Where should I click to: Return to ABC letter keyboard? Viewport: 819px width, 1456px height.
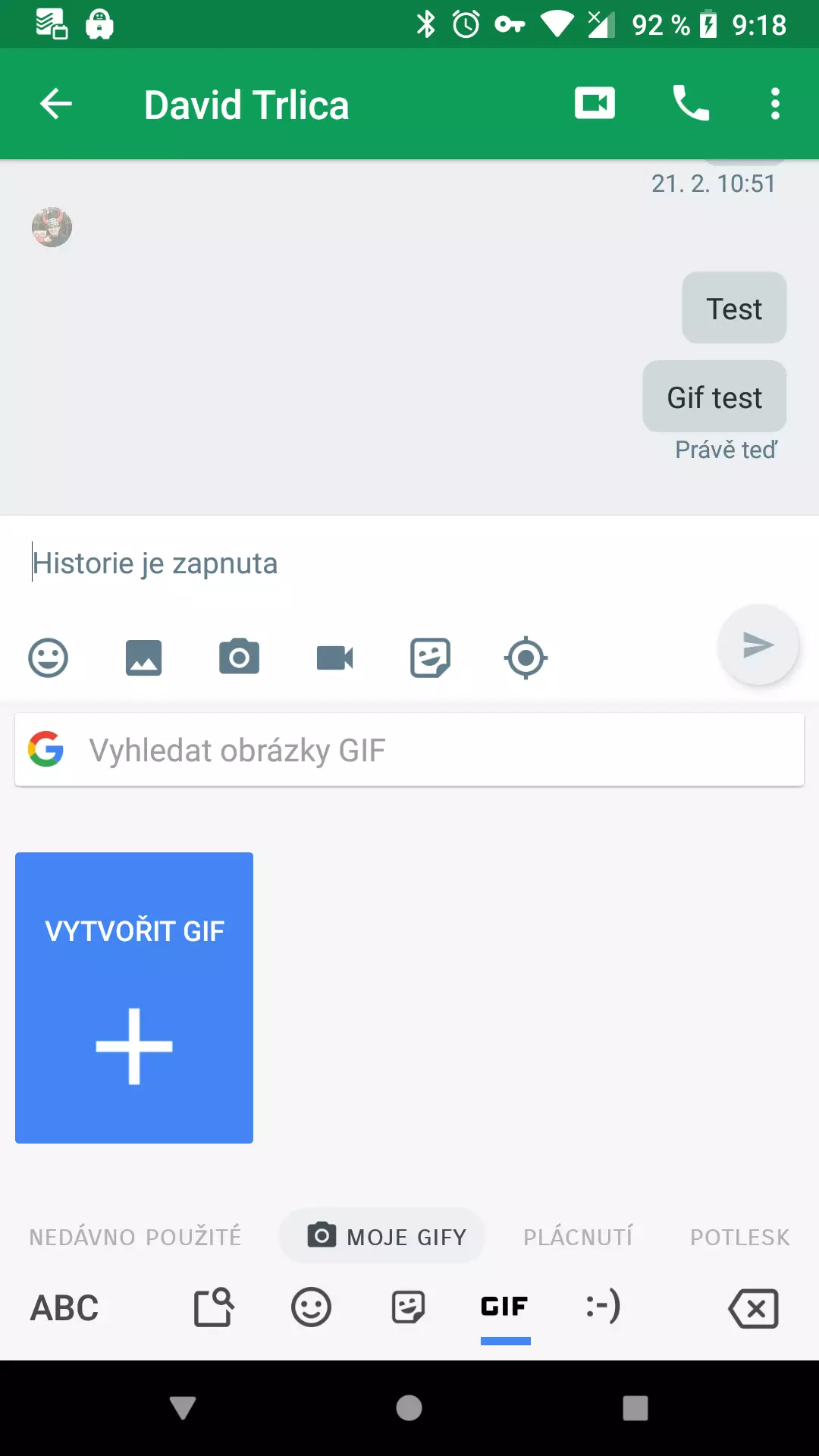(64, 1308)
